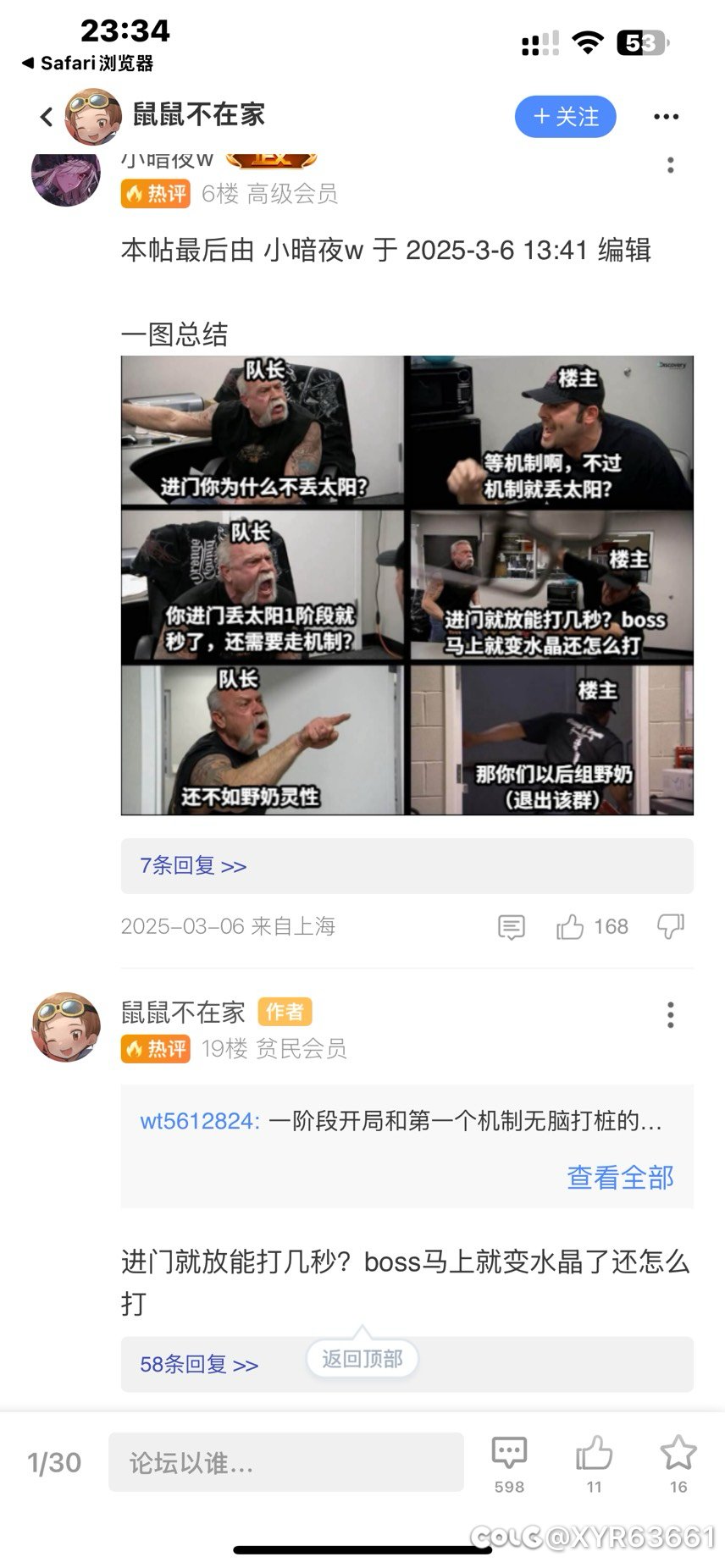Like the thread via bottom thumbs-up
This screenshot has width=725, height=1568.
click(x=594, y=1464)
